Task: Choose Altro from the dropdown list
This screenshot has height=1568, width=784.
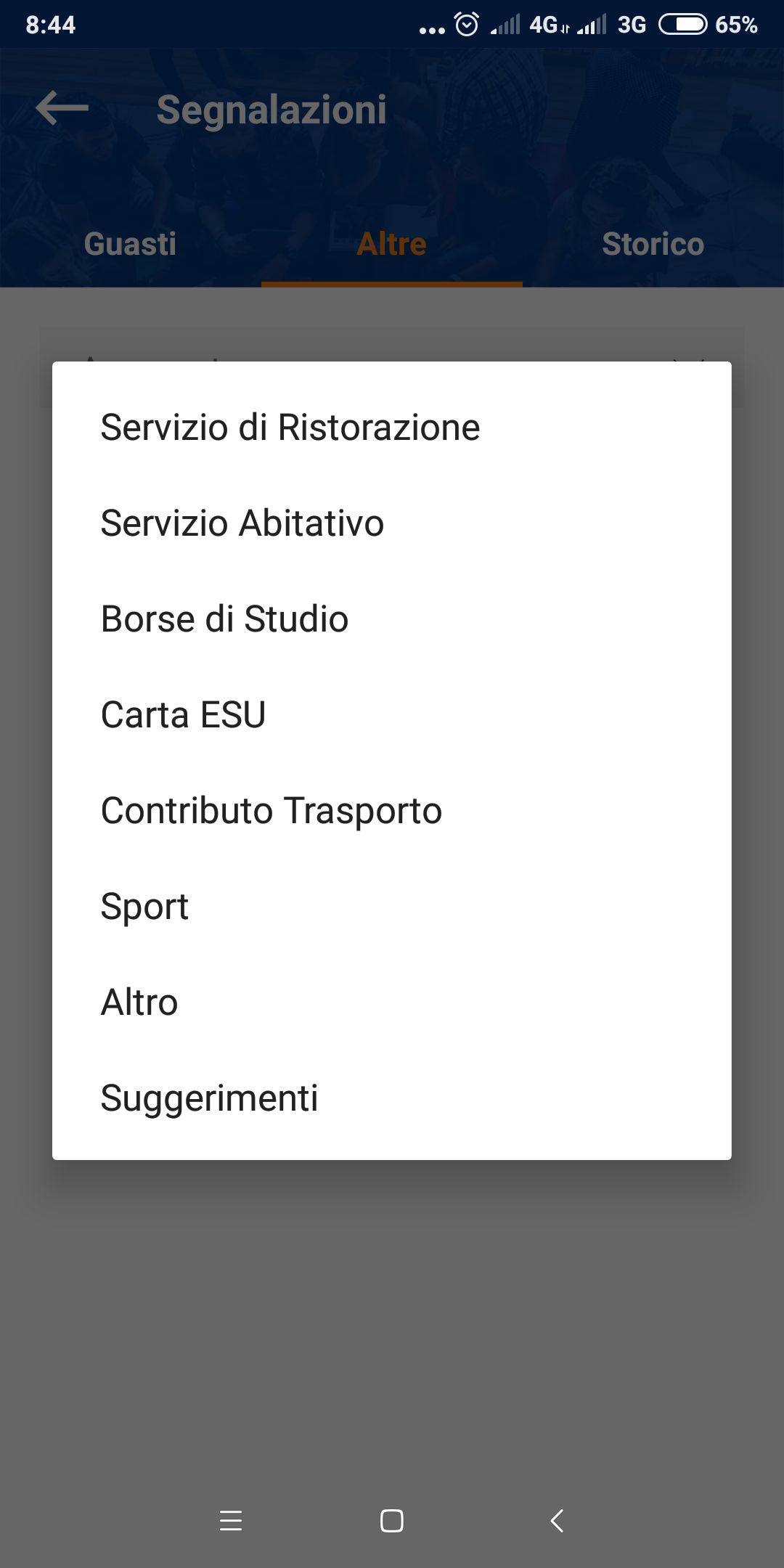Action: point(139,1003)
